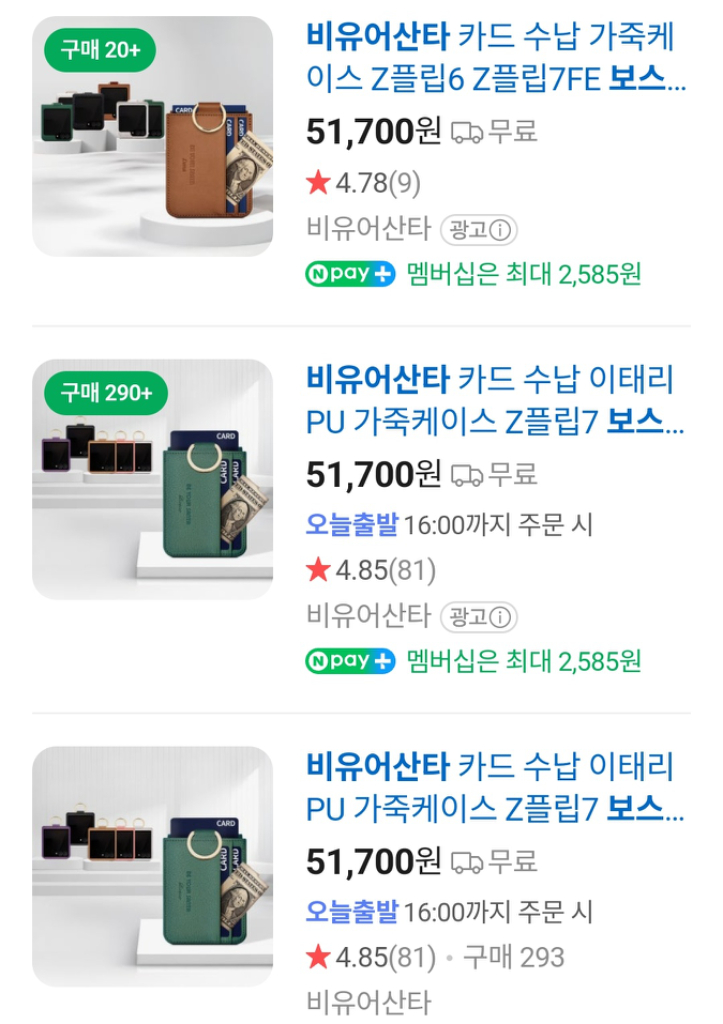Click the Npay plus icon on second listing
This screenshot has width=723, height=1024.
[349, 663]
